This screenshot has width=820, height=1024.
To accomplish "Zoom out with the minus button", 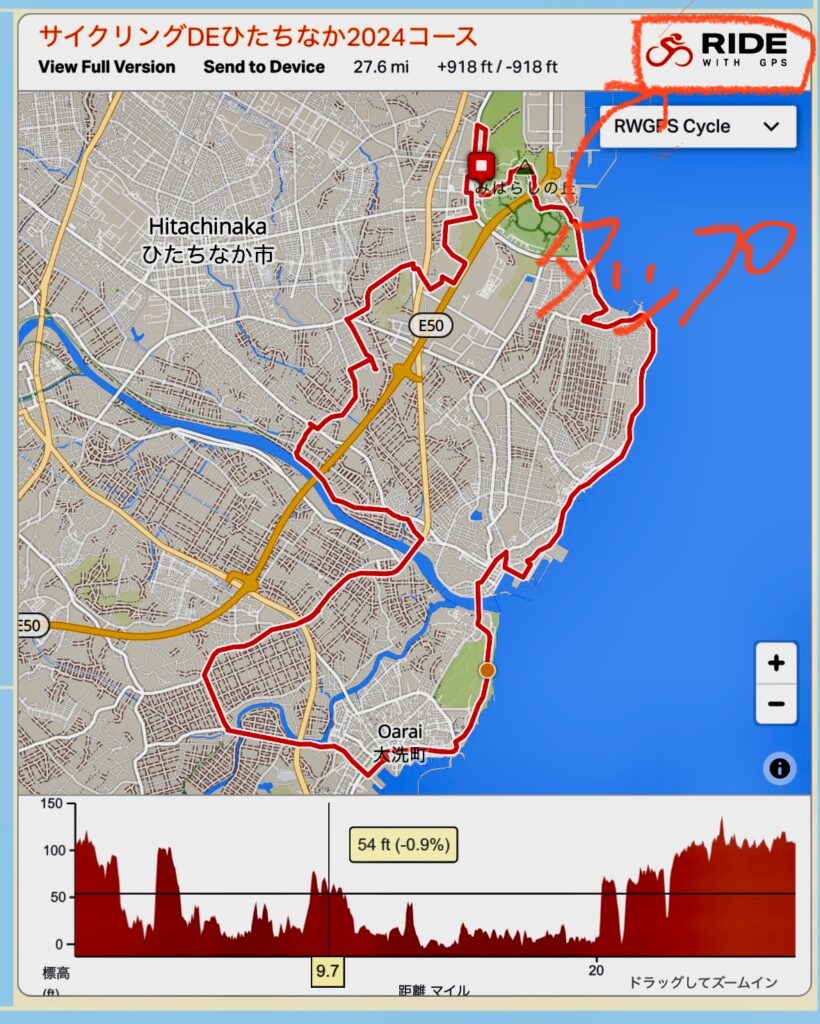I will (776, 704).
